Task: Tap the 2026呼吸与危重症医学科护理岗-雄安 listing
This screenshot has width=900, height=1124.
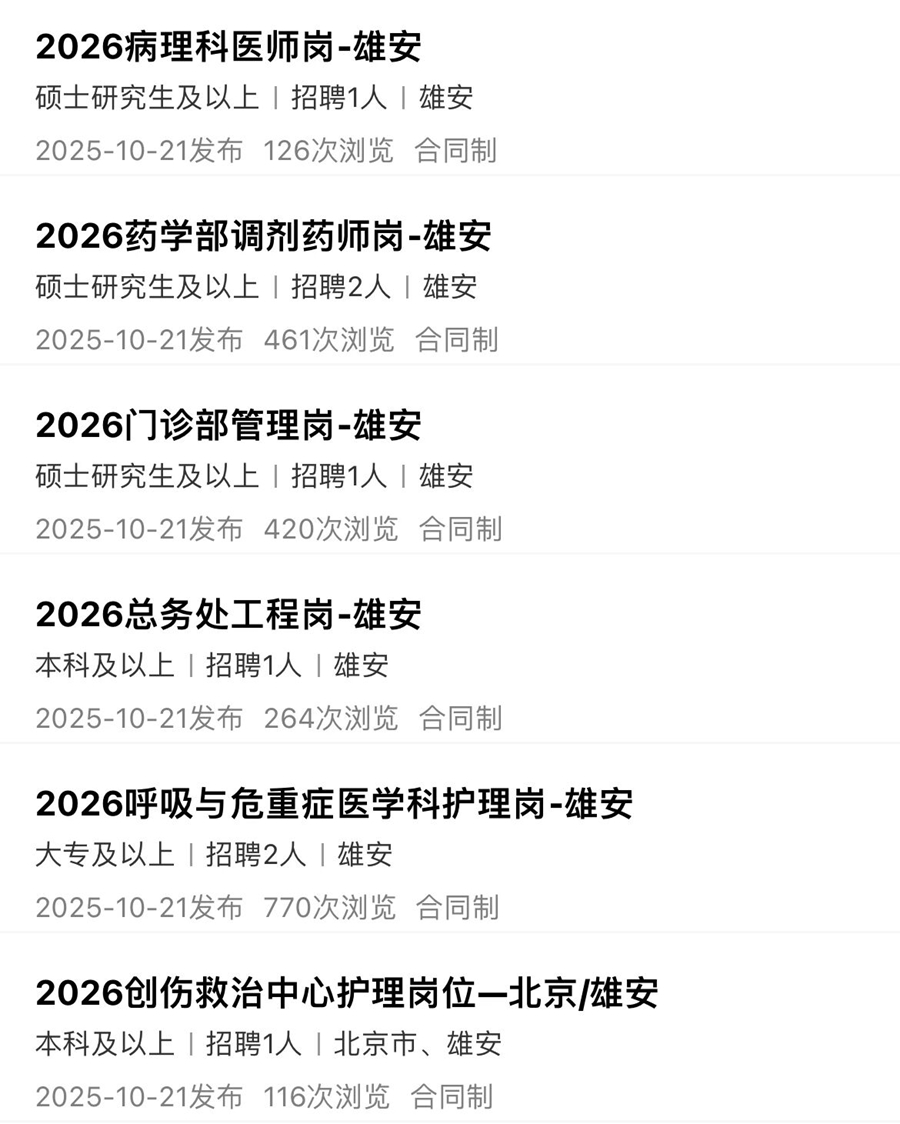Action: pos(334,803)
